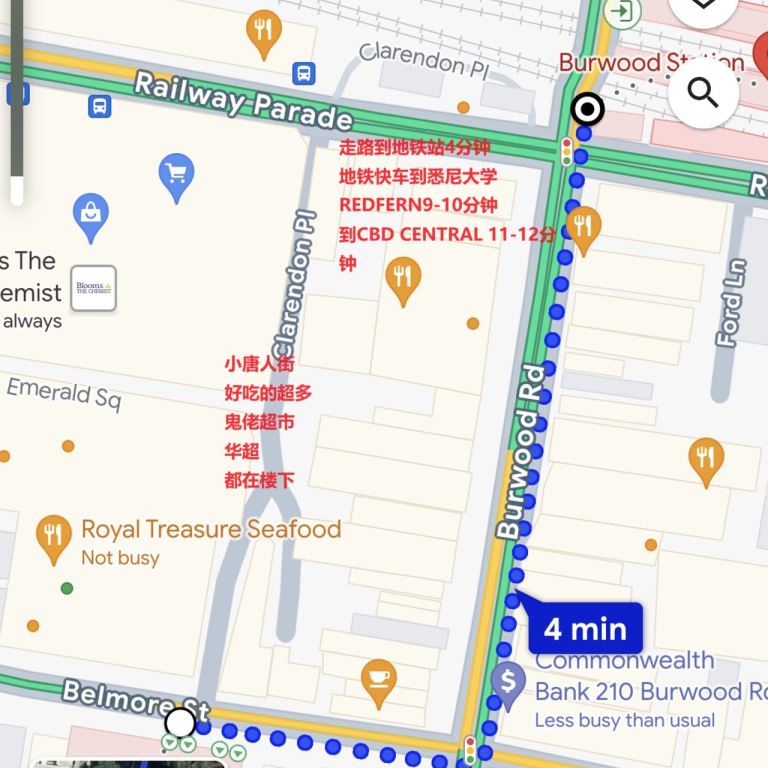Open Royal Treasure Seafood place pin
Viewport: 768px width, 768px height.
(x=53, y=538)
